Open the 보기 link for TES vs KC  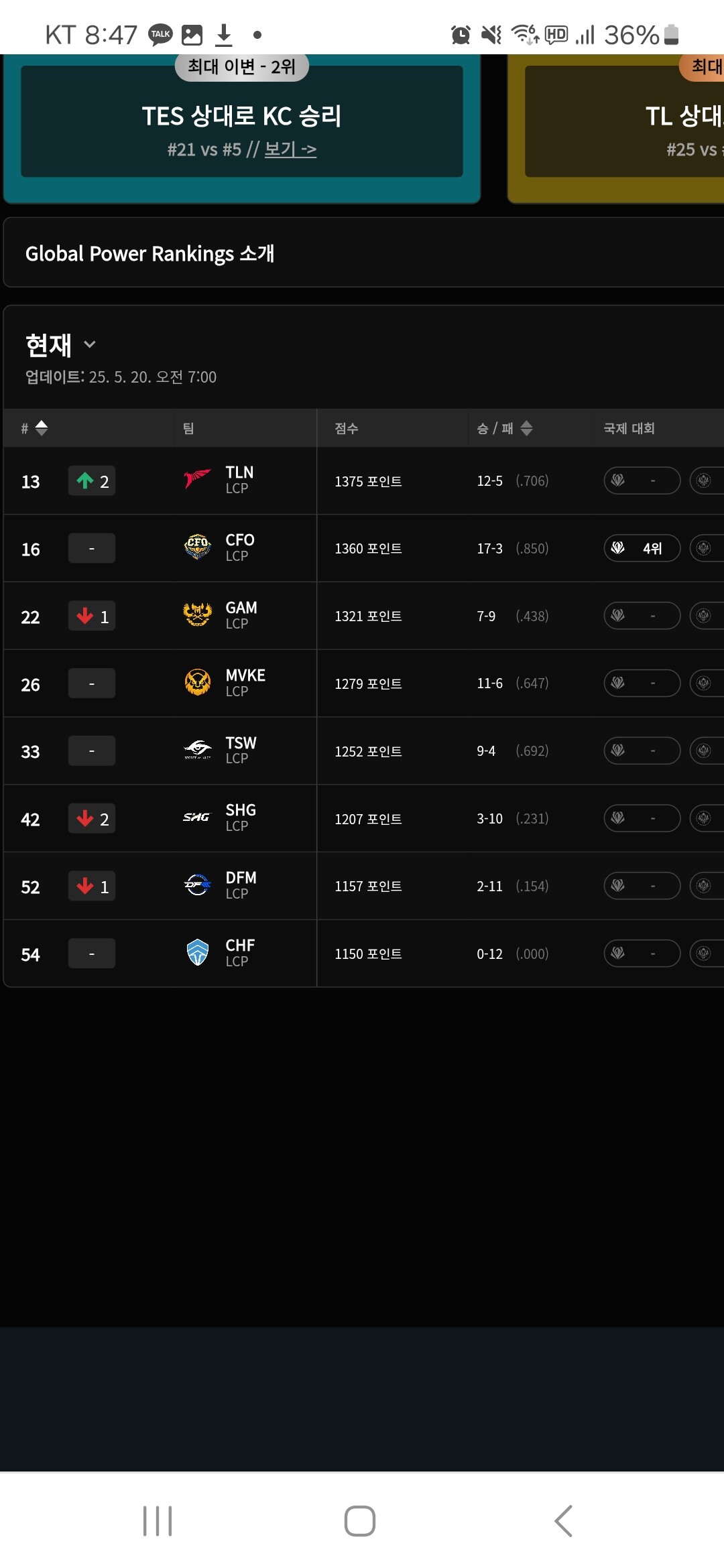(x=290, y=149)
